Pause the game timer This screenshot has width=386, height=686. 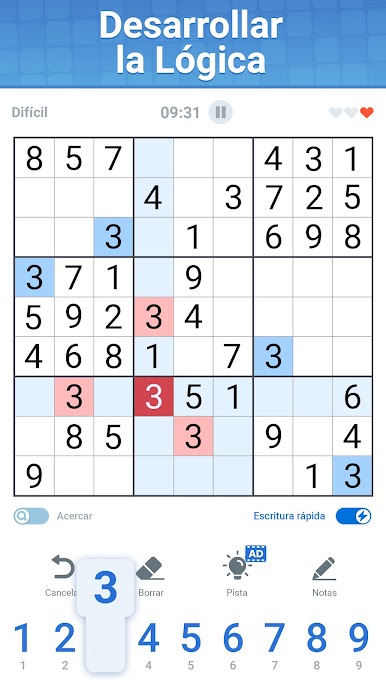coord(221,112)
